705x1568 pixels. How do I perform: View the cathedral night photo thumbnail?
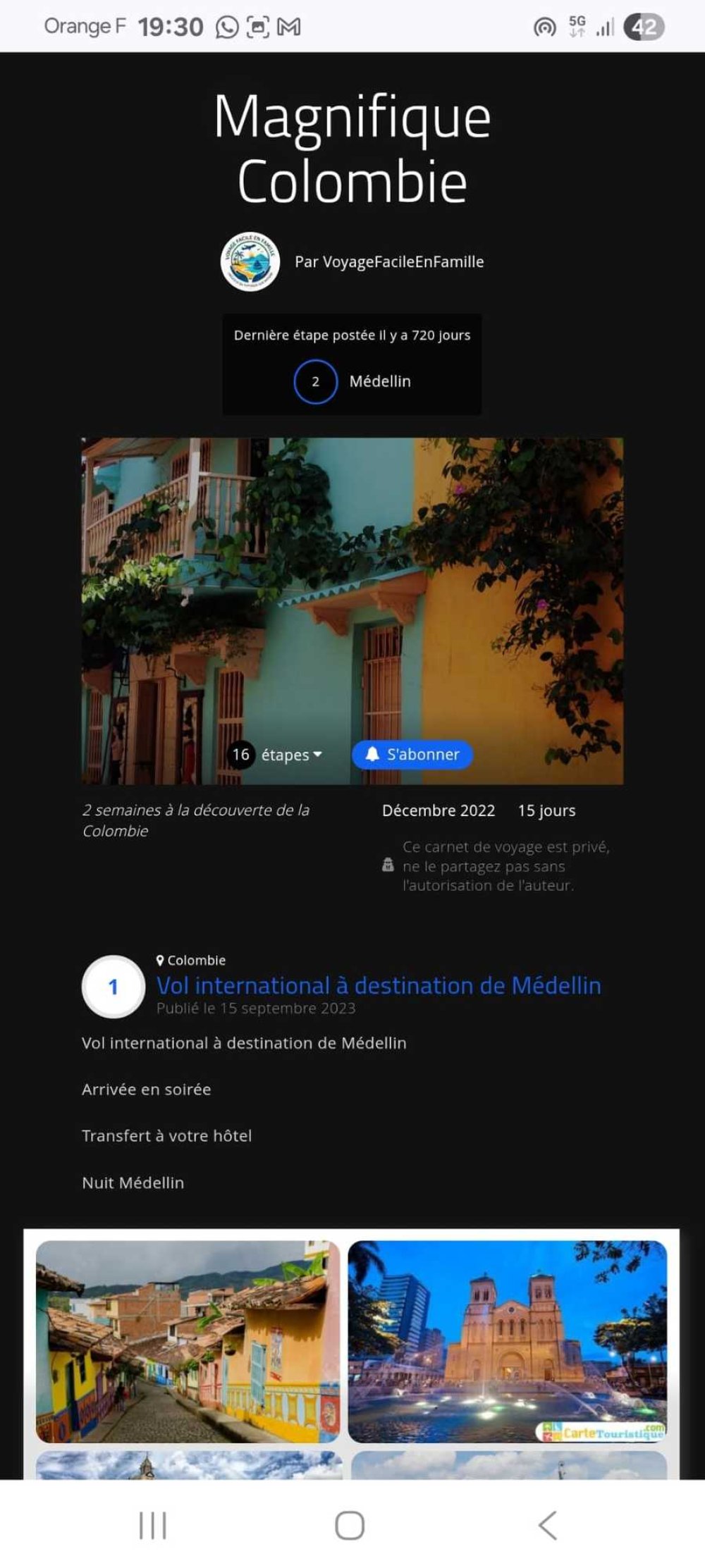(x=508, y=1341)
